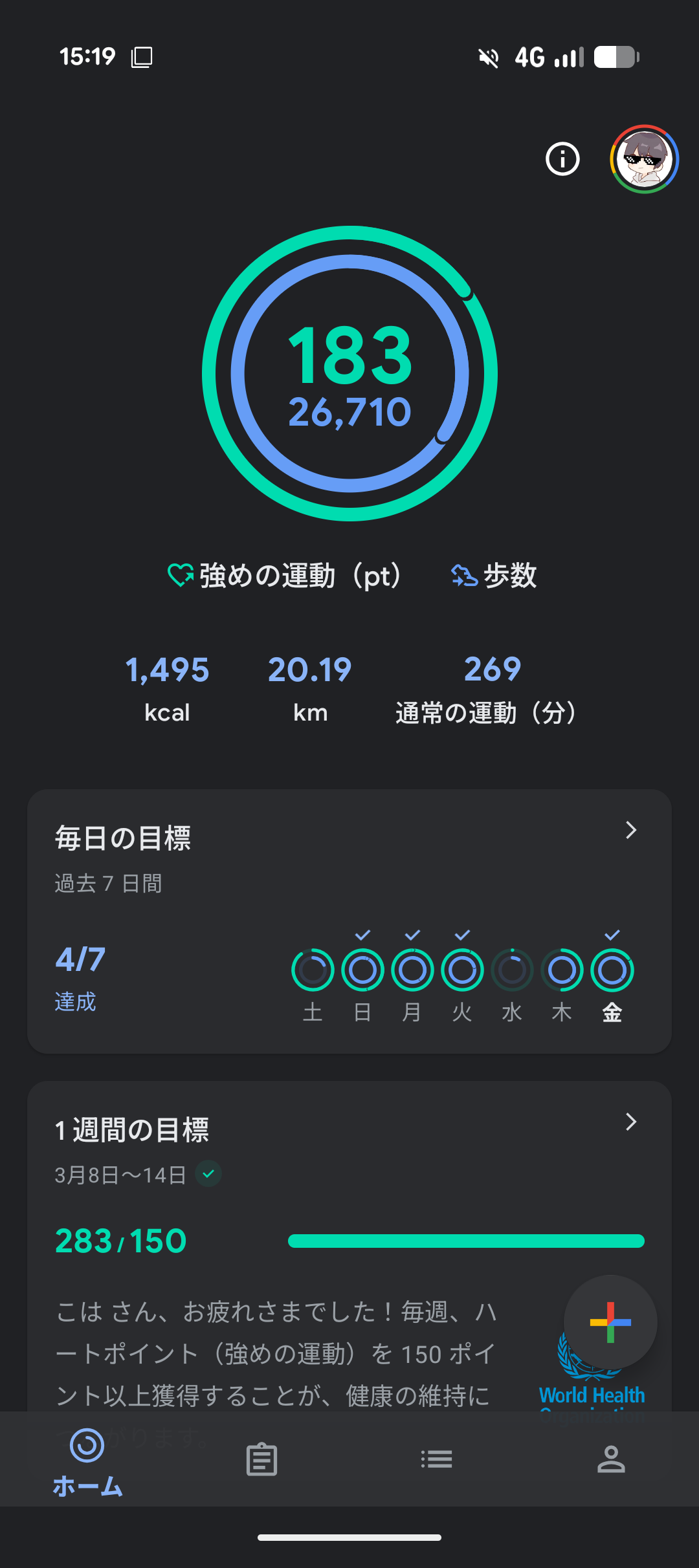The height and width of the screenshot is (1568, 699).
Task: Open the heart points info icon
Action: pos(562,160)
